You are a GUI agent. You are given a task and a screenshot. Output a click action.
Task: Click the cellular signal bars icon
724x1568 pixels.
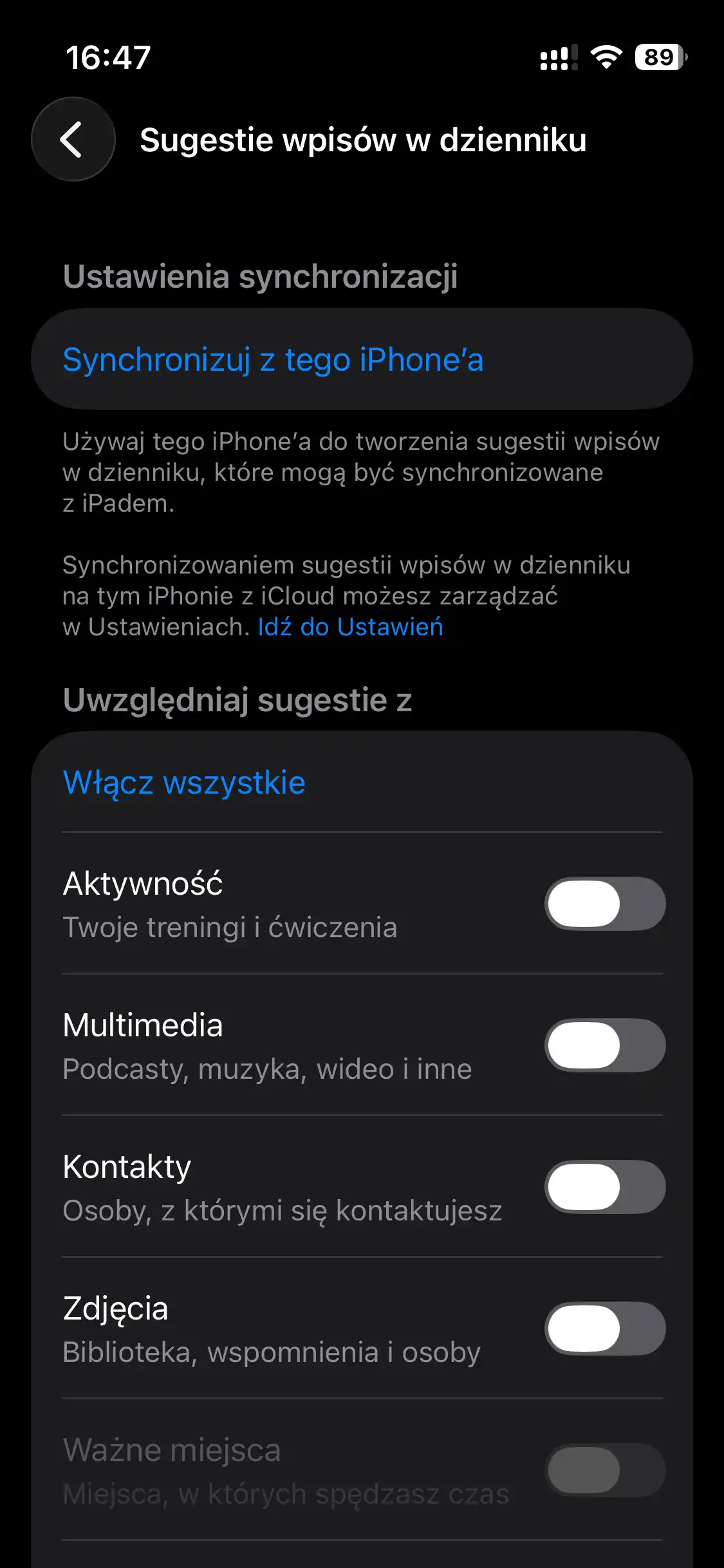[558, 59]
